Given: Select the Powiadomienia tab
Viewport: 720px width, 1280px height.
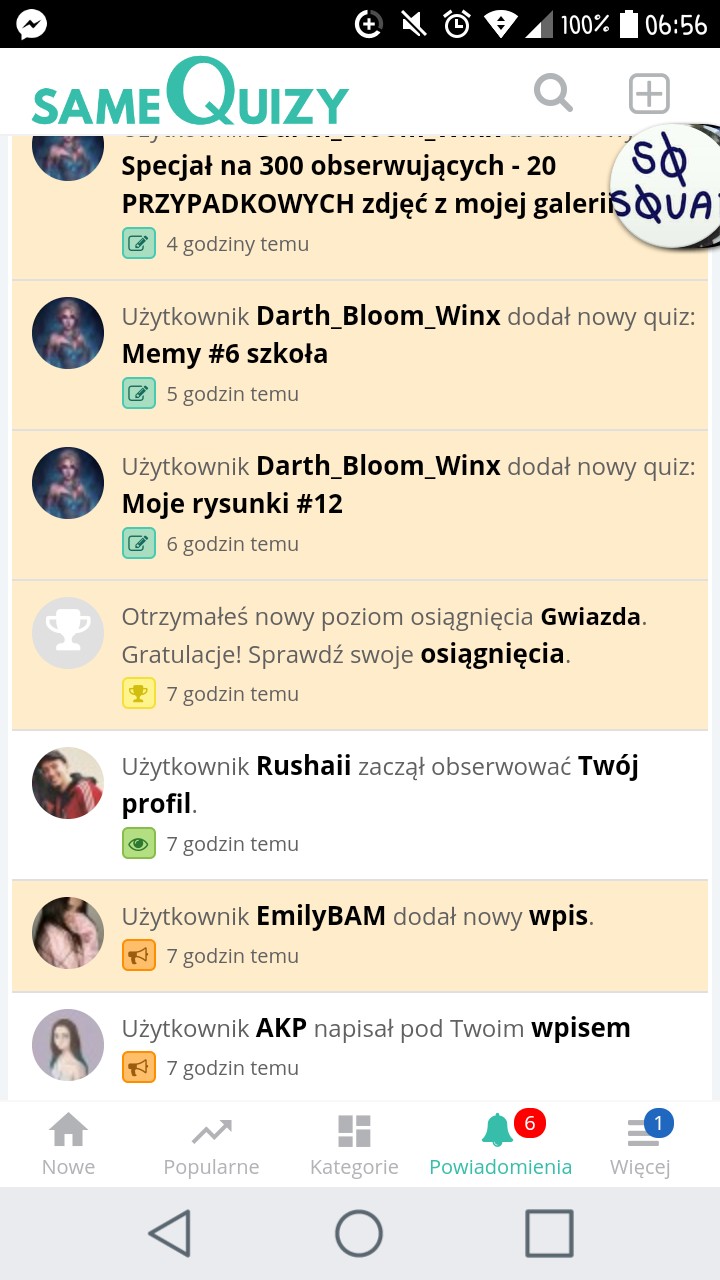Looking at the screenshot, I should pyautogui.click(x=500, y=1145).
